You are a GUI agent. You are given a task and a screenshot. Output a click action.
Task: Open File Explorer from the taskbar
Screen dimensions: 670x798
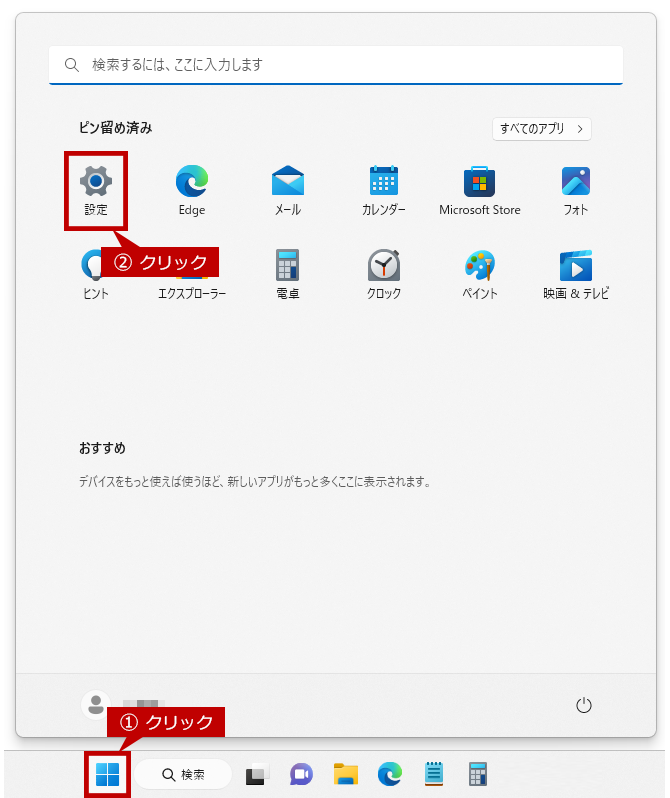pos(346,774)
